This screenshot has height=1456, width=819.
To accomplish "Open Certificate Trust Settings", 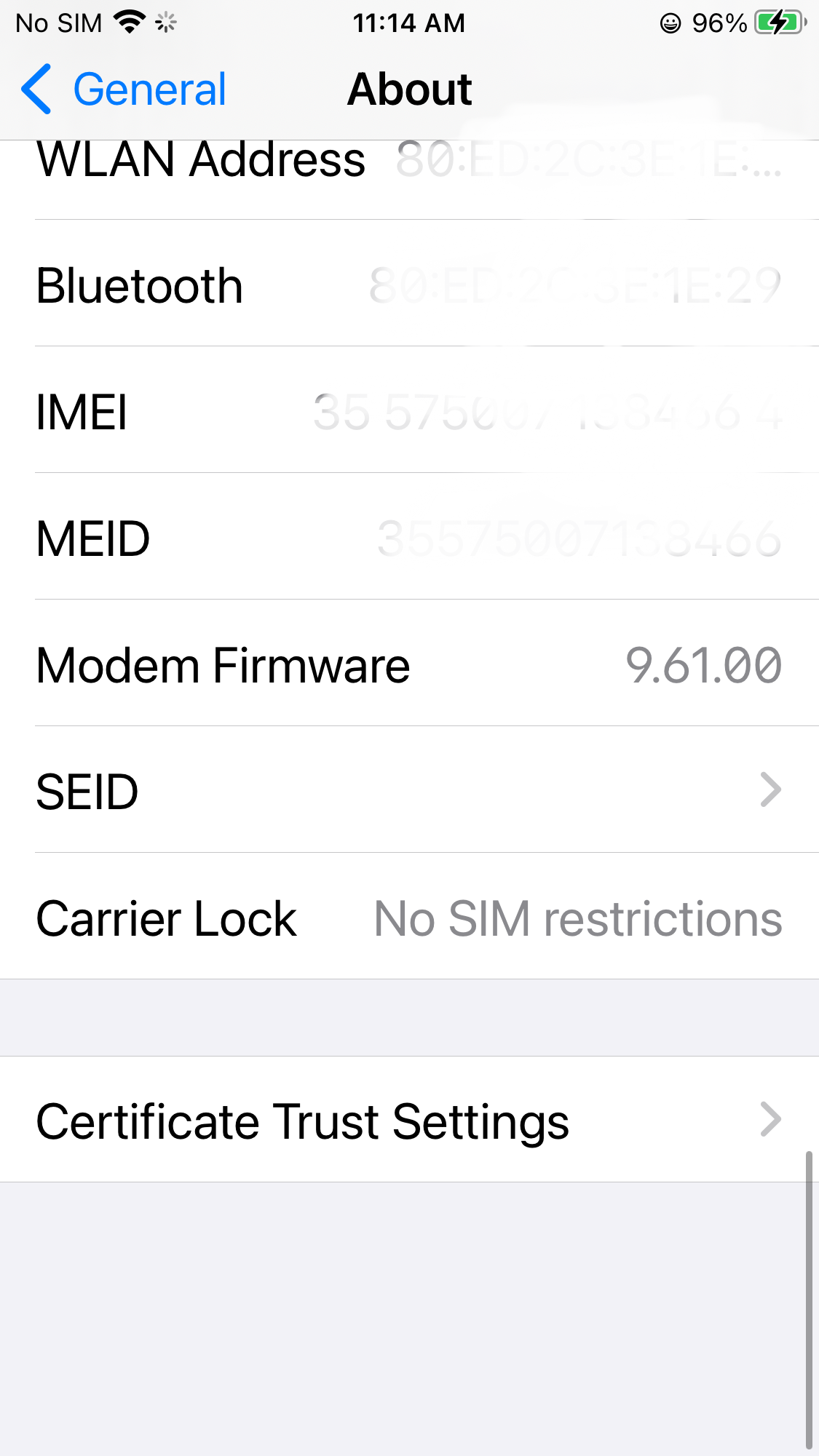I will point(409,1120).
